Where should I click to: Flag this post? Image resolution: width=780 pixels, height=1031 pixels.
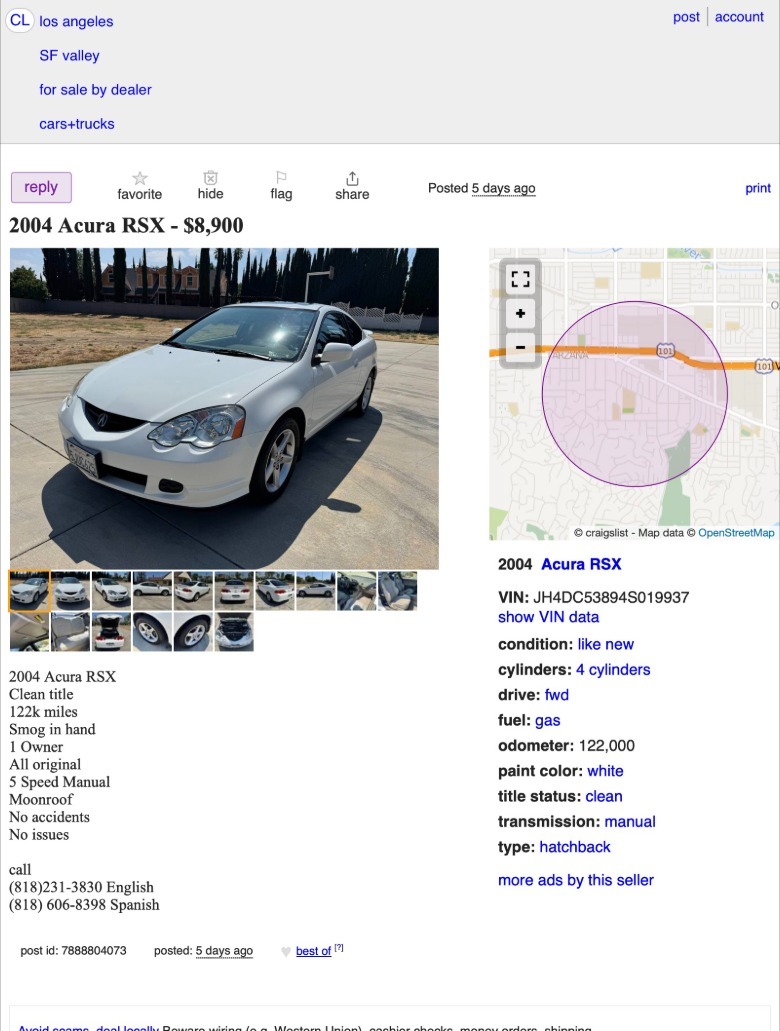[281, 185]
